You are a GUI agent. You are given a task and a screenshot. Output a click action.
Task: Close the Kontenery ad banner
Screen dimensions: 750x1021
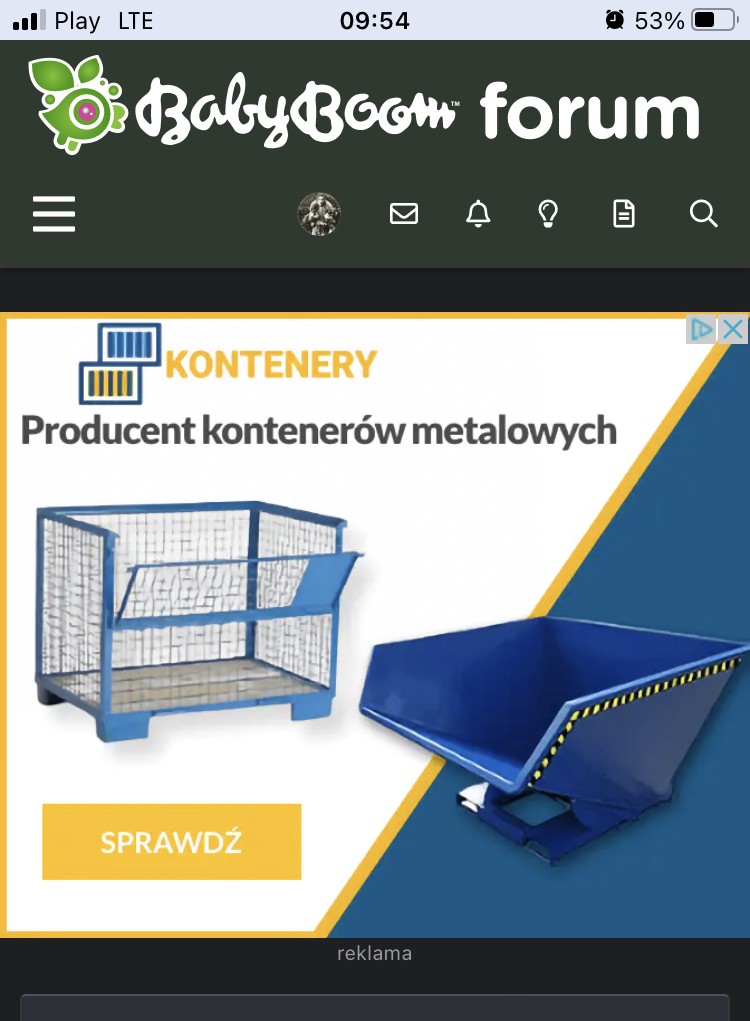734,329
